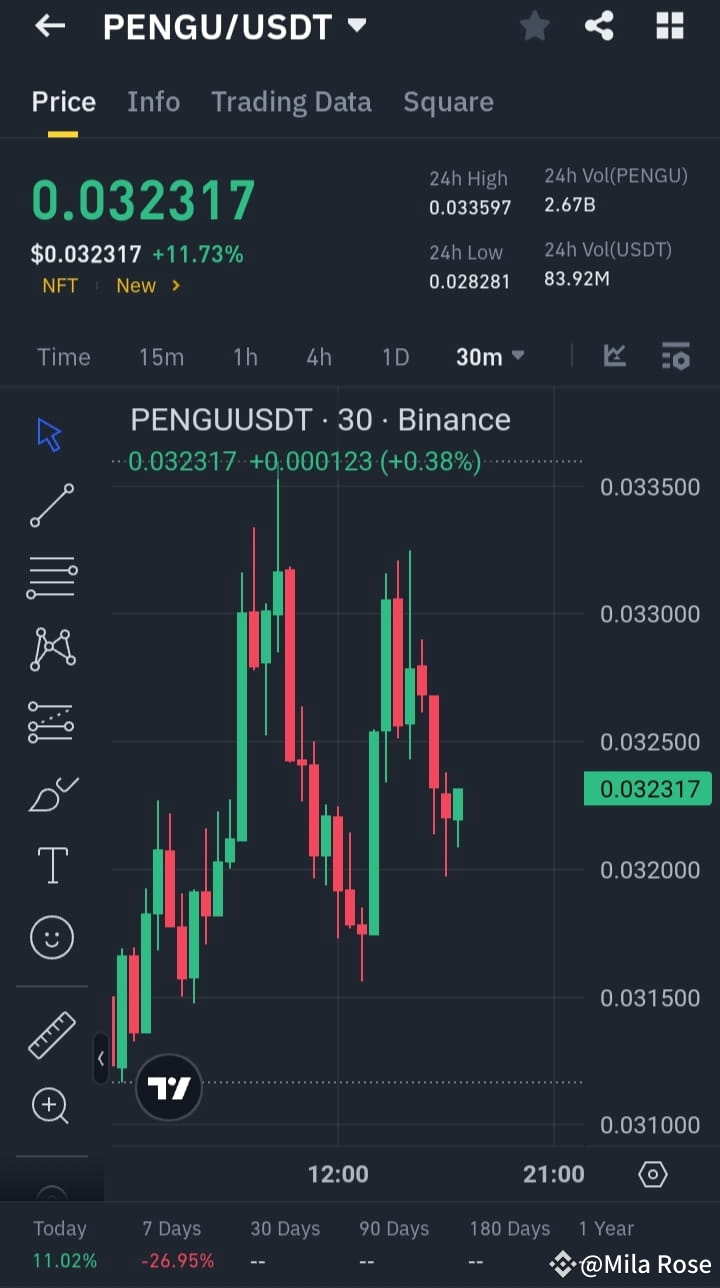Pick the brush drawing tool
Viewport: 720px width, 1288px height.
pos(51,793)
